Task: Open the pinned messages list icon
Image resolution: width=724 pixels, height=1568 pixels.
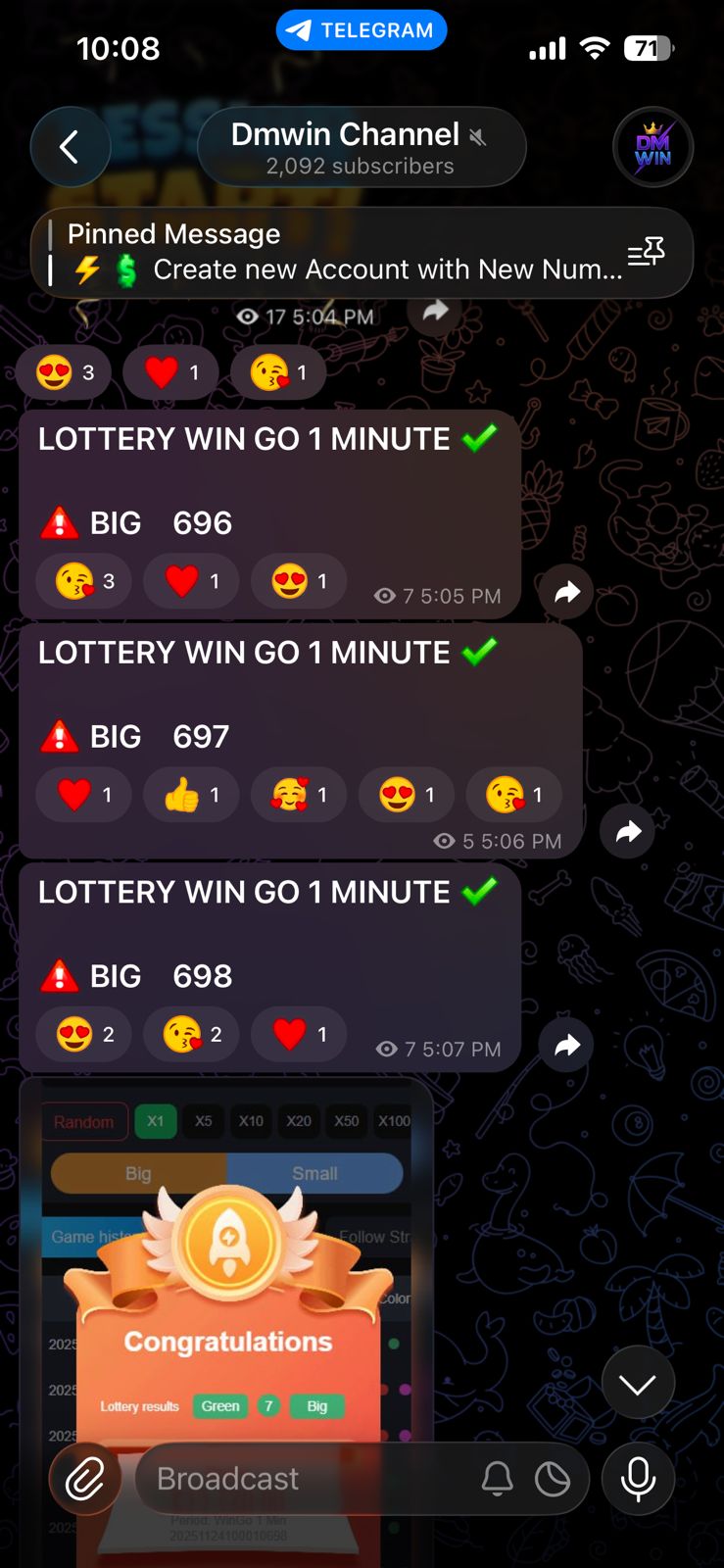Action: click(646, 252)
